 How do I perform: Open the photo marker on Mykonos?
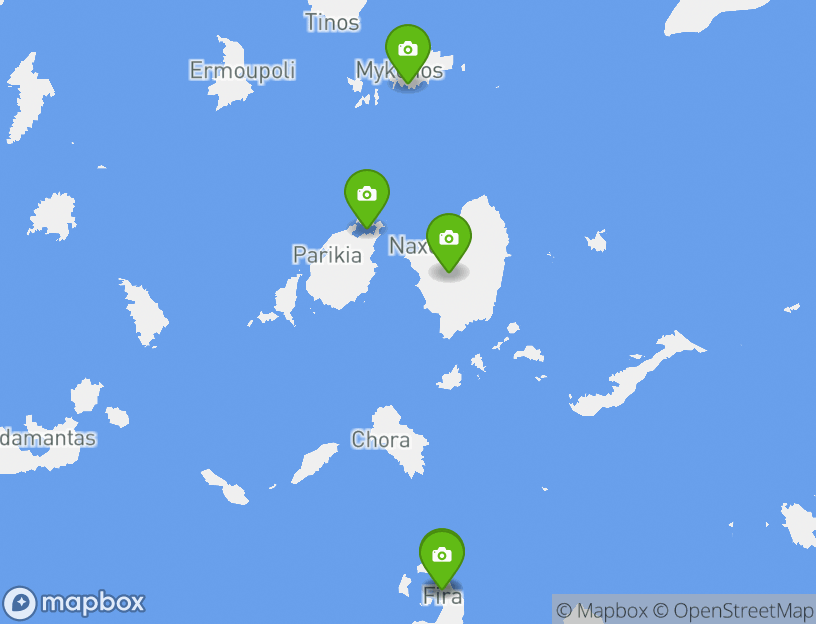408,50
